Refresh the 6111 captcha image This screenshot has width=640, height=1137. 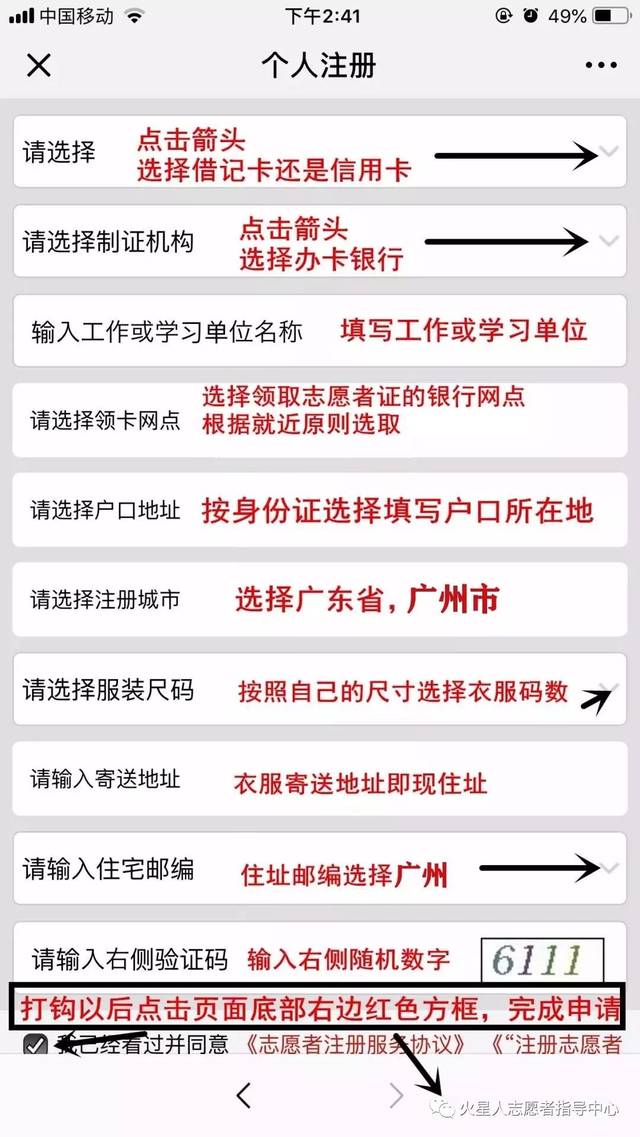(x=541, y=960)
